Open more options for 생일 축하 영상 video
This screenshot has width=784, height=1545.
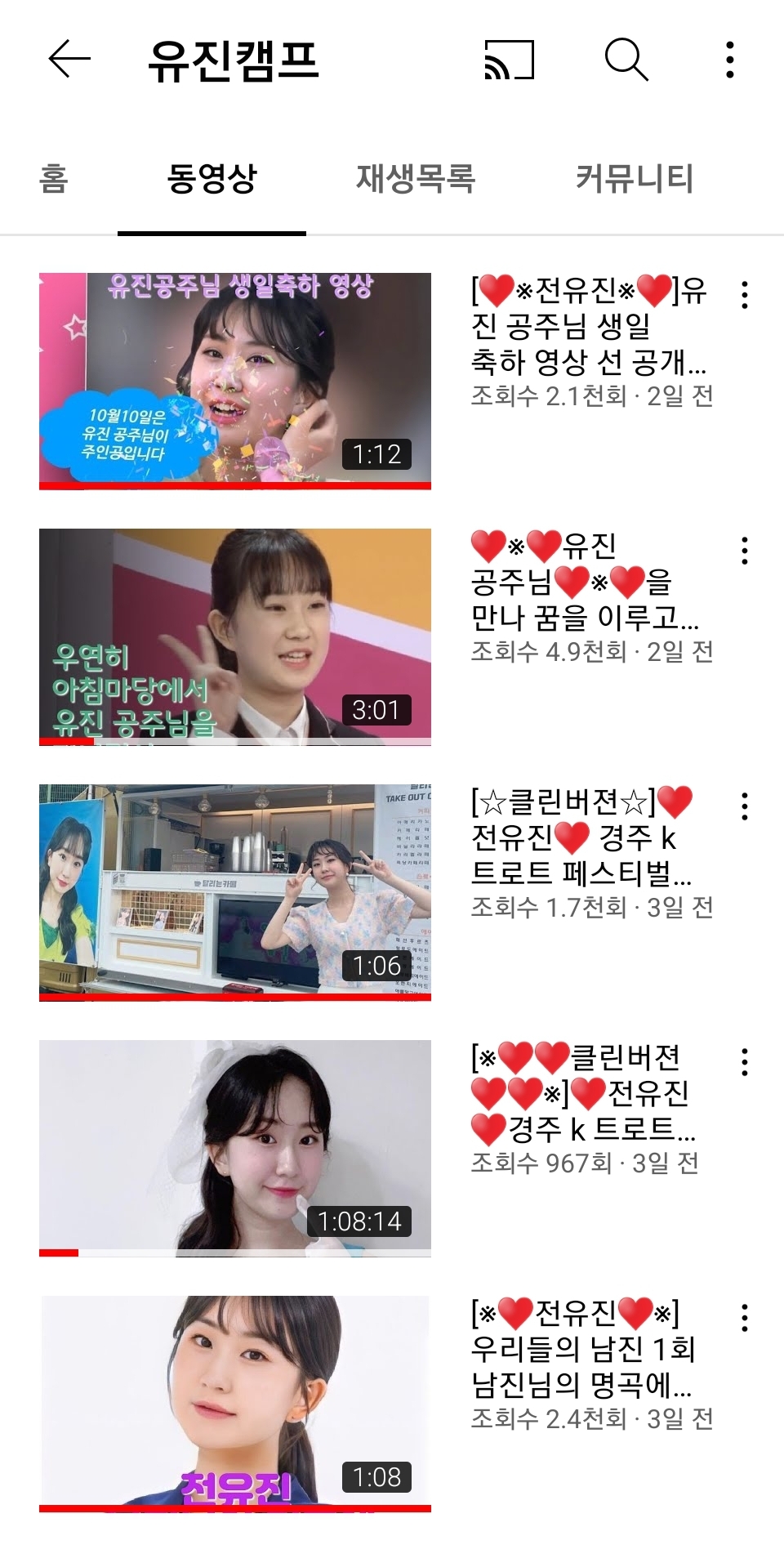click(x=744, y=295)
